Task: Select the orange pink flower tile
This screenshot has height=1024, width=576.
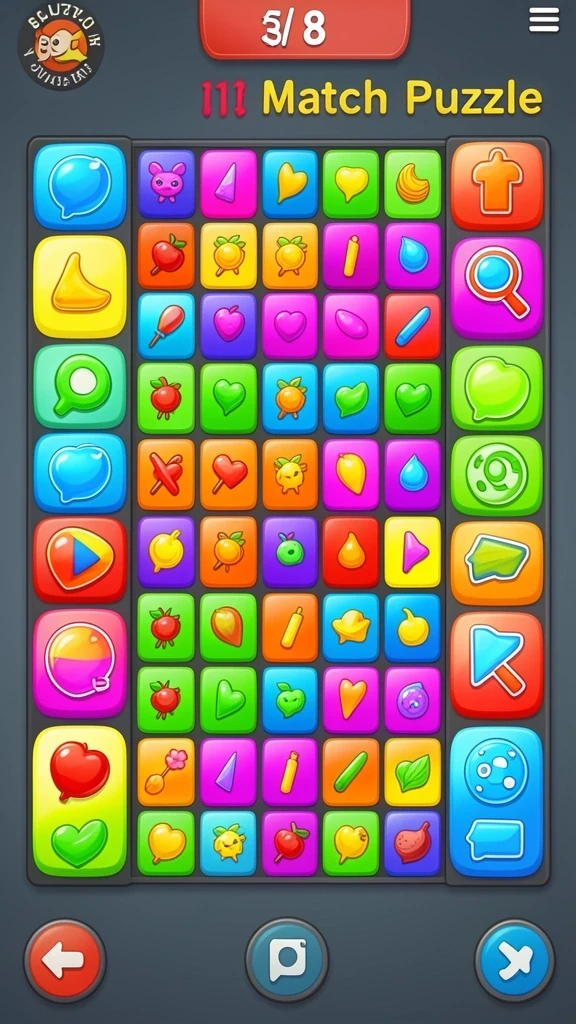Action: click(x=167, y=772)
